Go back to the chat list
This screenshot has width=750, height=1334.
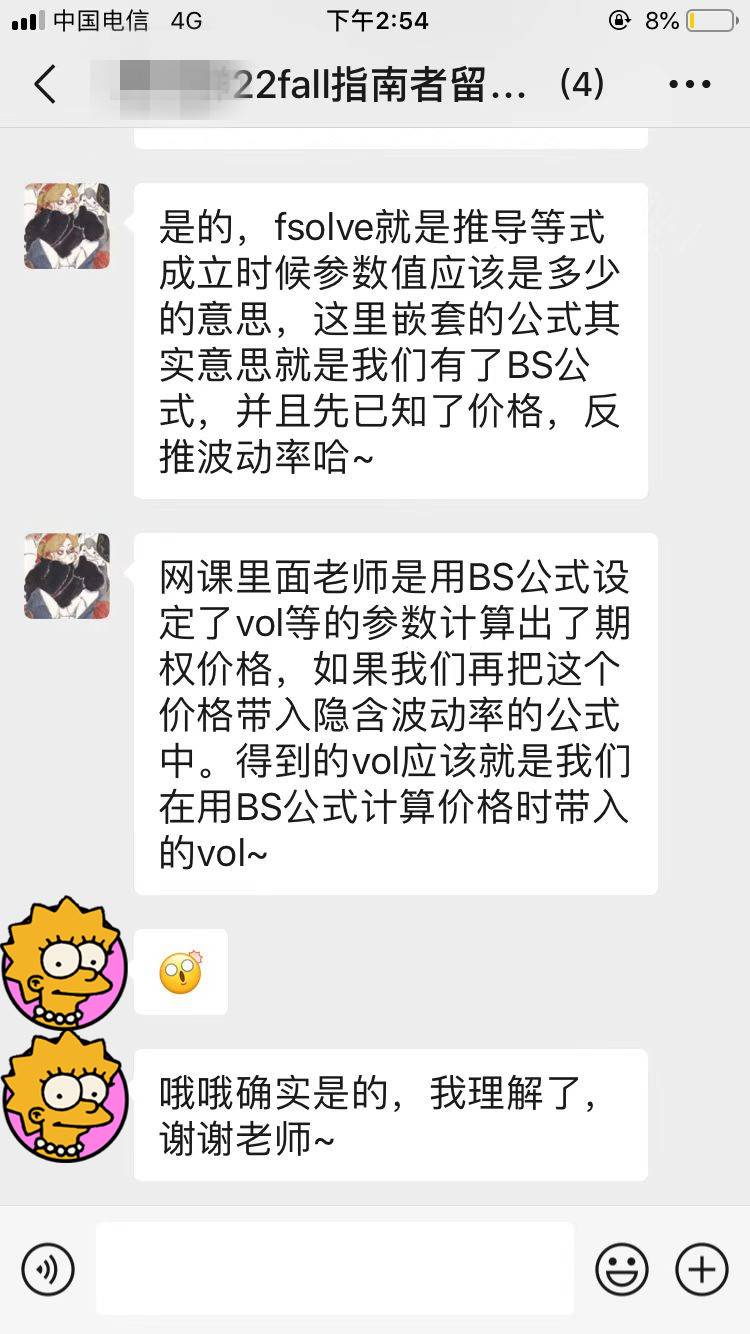pyautogui.click(x=45, y=85)
